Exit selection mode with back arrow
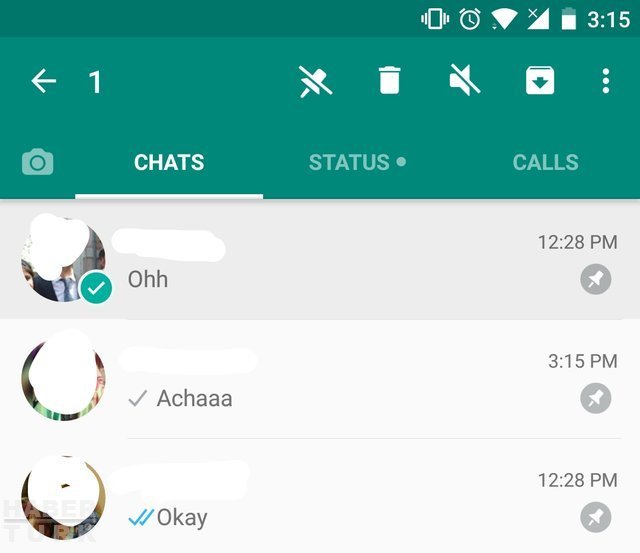Screen dimensions: 640x553 [x=44, y=81]
